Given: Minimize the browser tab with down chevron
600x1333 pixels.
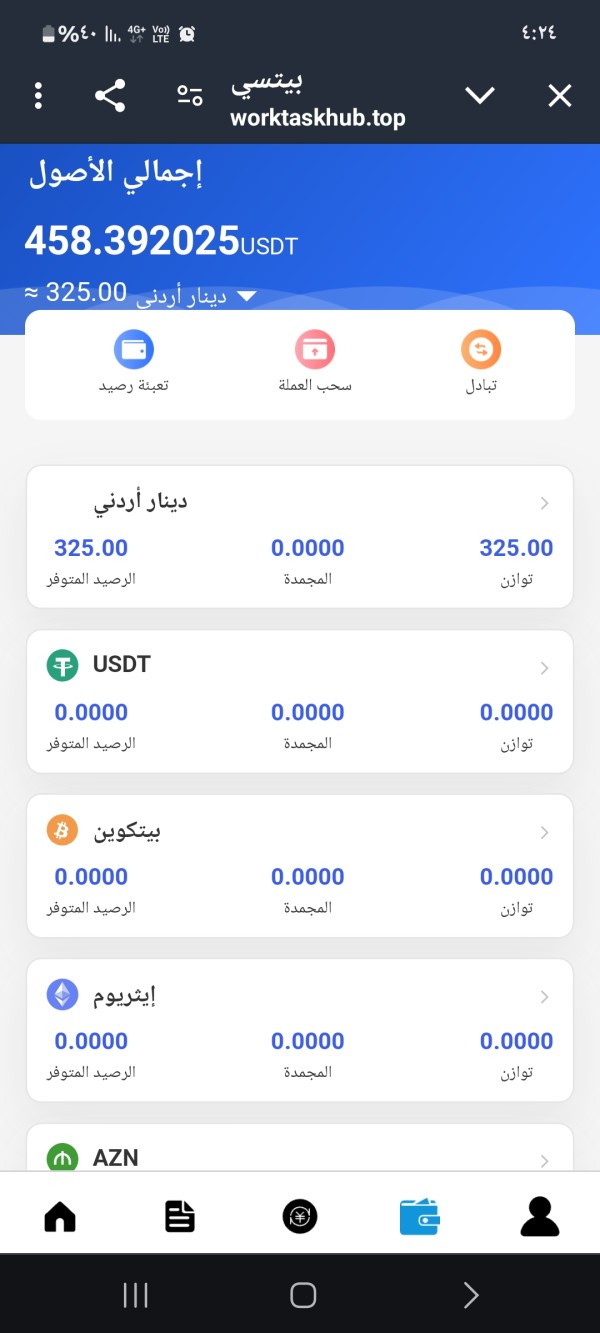Looking at the screenshot, I should pyautogui.click(x=480, y=96).
